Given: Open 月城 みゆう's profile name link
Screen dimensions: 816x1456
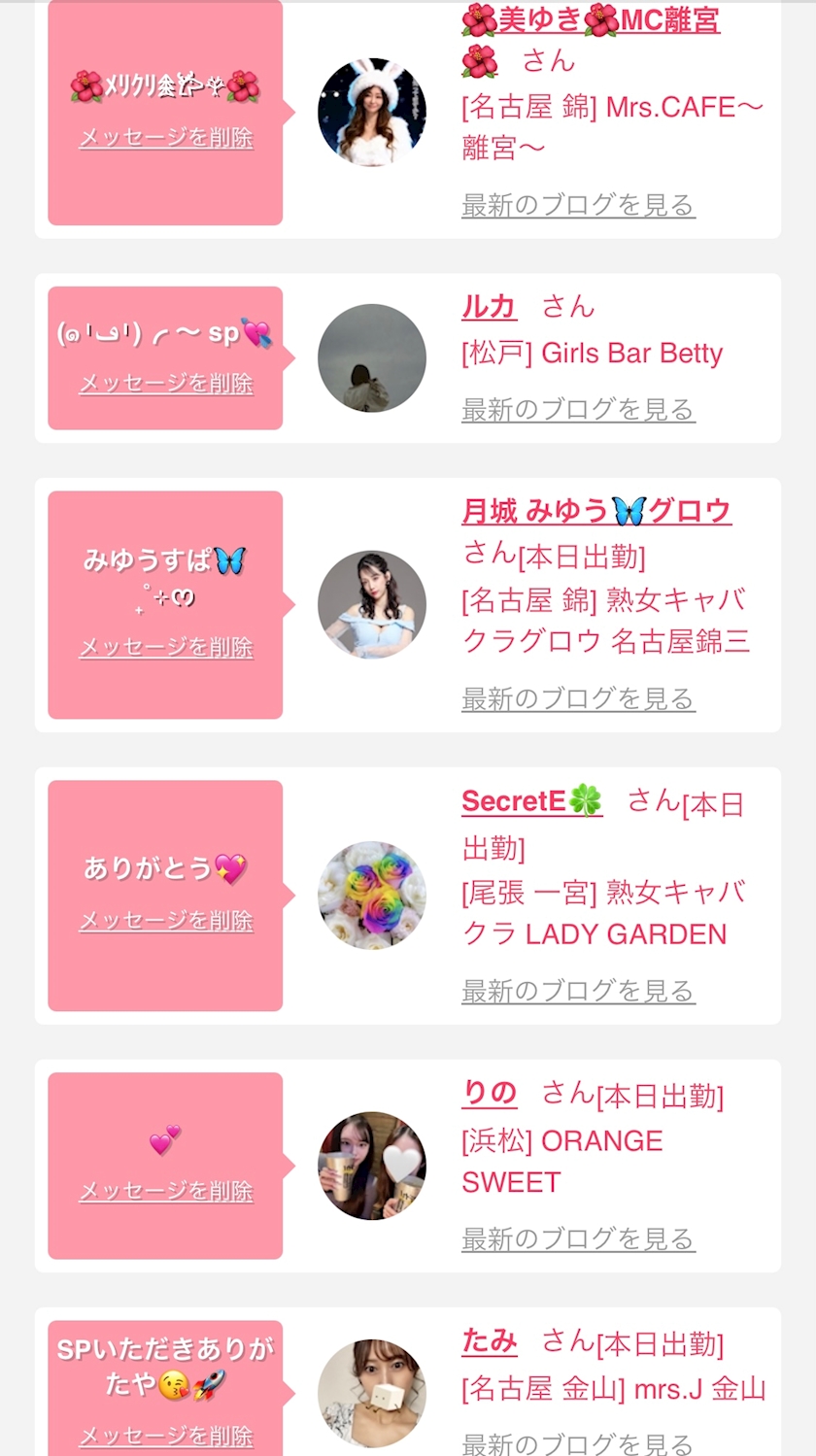Looking at the screenshot, I should pyautogui.click(x=596, y=511).
